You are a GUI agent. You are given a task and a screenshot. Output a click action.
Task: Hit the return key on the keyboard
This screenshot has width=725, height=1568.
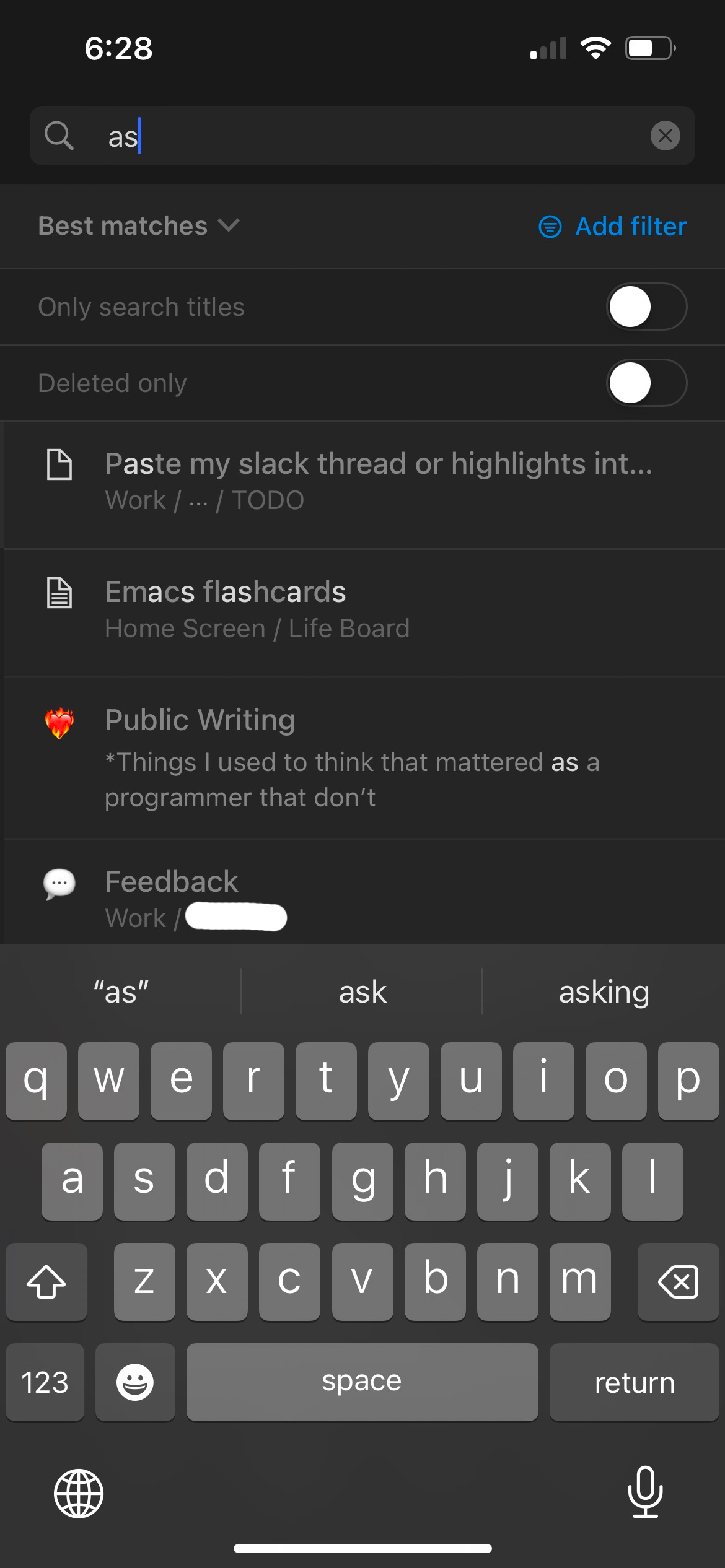634,1382
